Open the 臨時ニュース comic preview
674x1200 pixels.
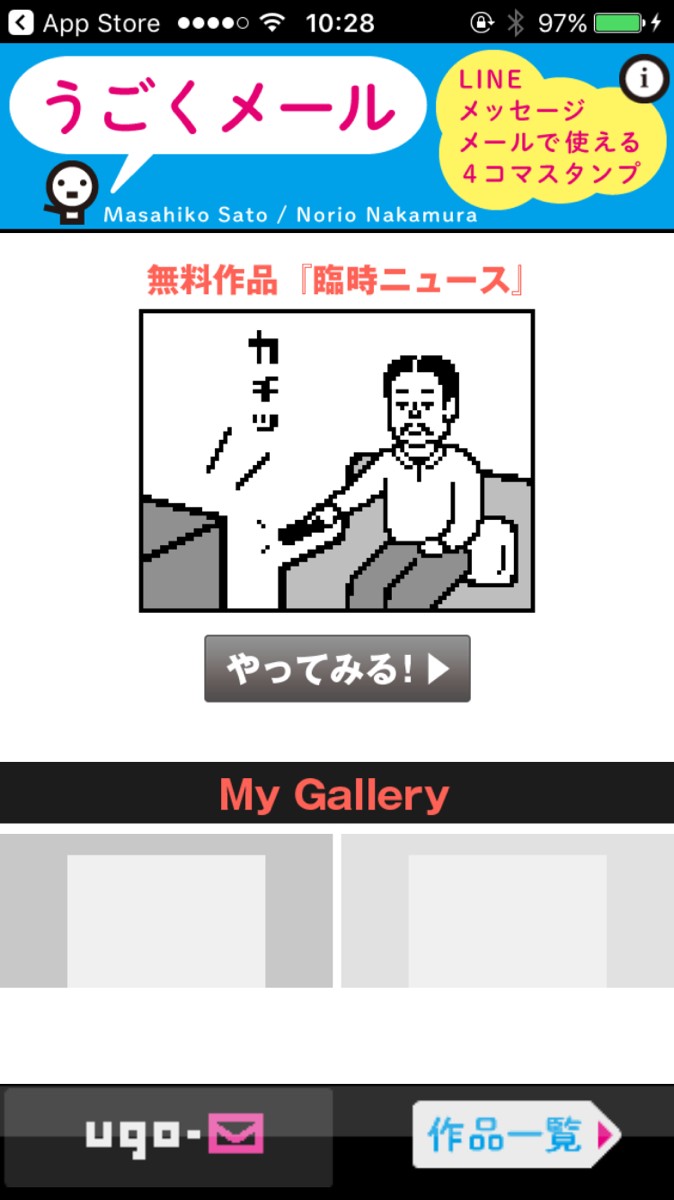point(337,461)
